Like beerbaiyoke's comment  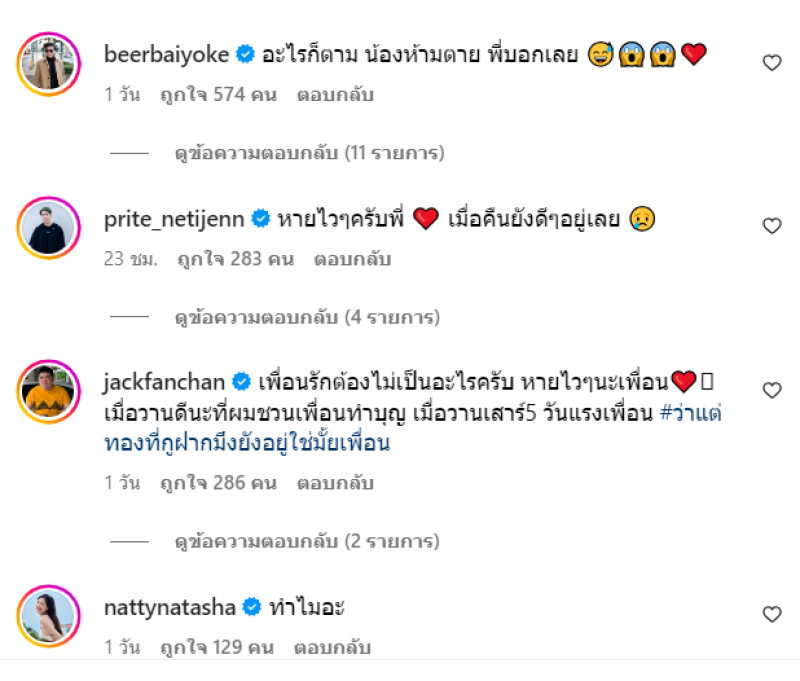(771, 63)
